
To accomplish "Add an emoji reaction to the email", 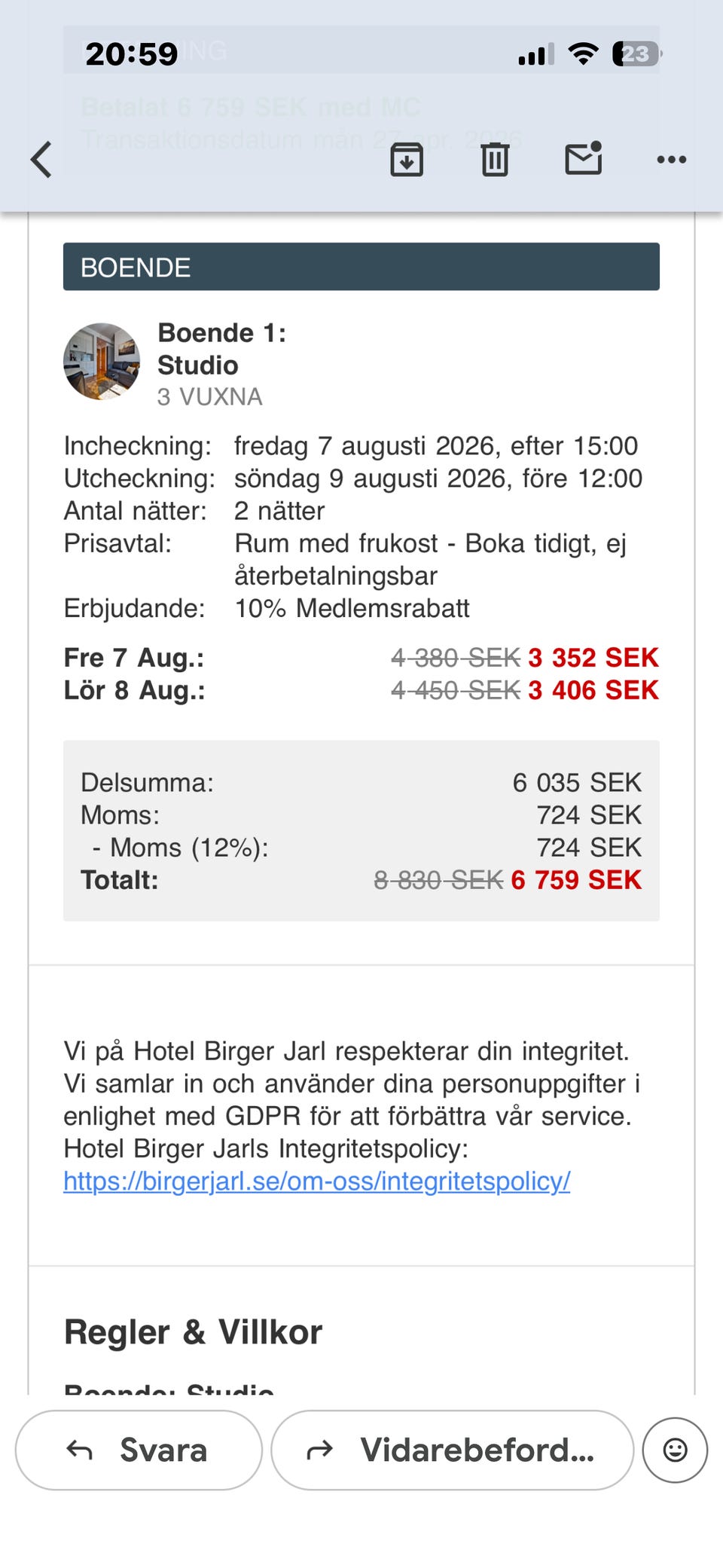I will [675, 1450].
